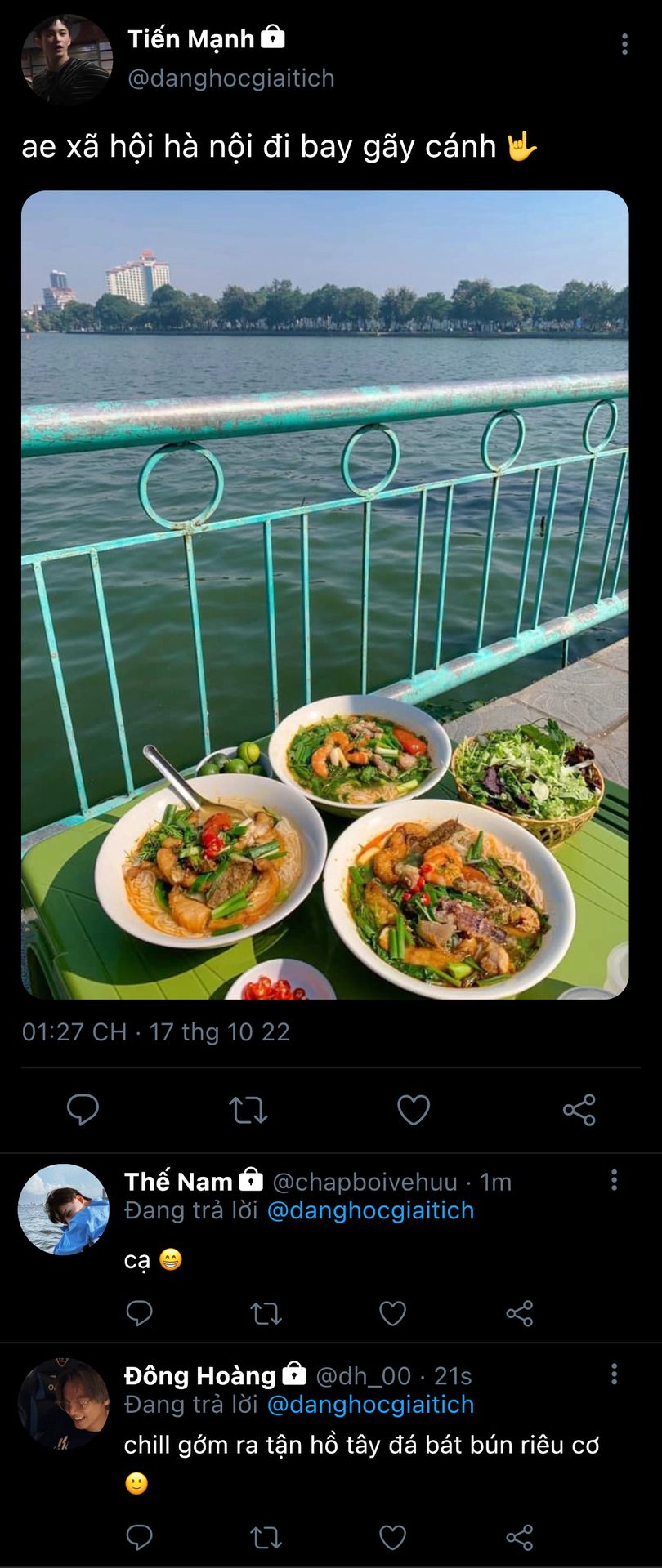Tap @danghocgiaitich link in Thế Nam's reply
This screenshot has width=662, height=1568.
370,1210
